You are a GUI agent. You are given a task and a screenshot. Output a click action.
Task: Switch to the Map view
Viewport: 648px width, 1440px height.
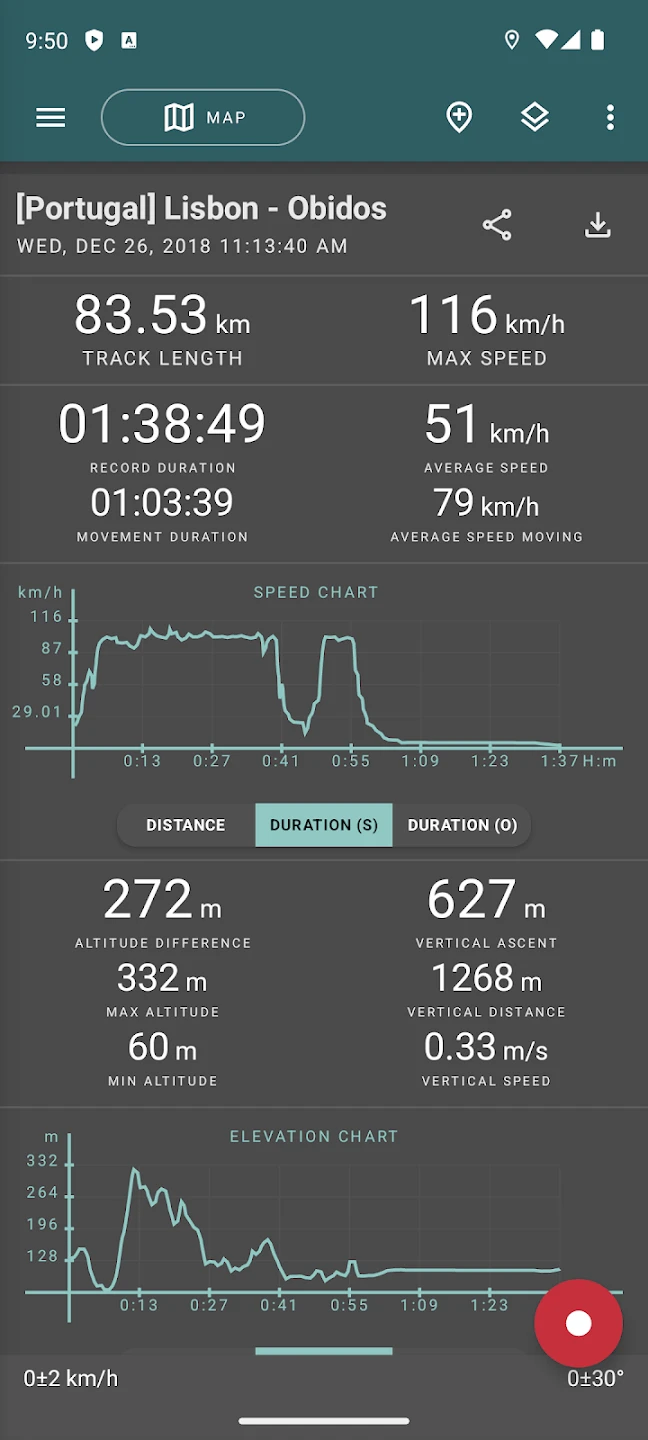pos(203,118)
